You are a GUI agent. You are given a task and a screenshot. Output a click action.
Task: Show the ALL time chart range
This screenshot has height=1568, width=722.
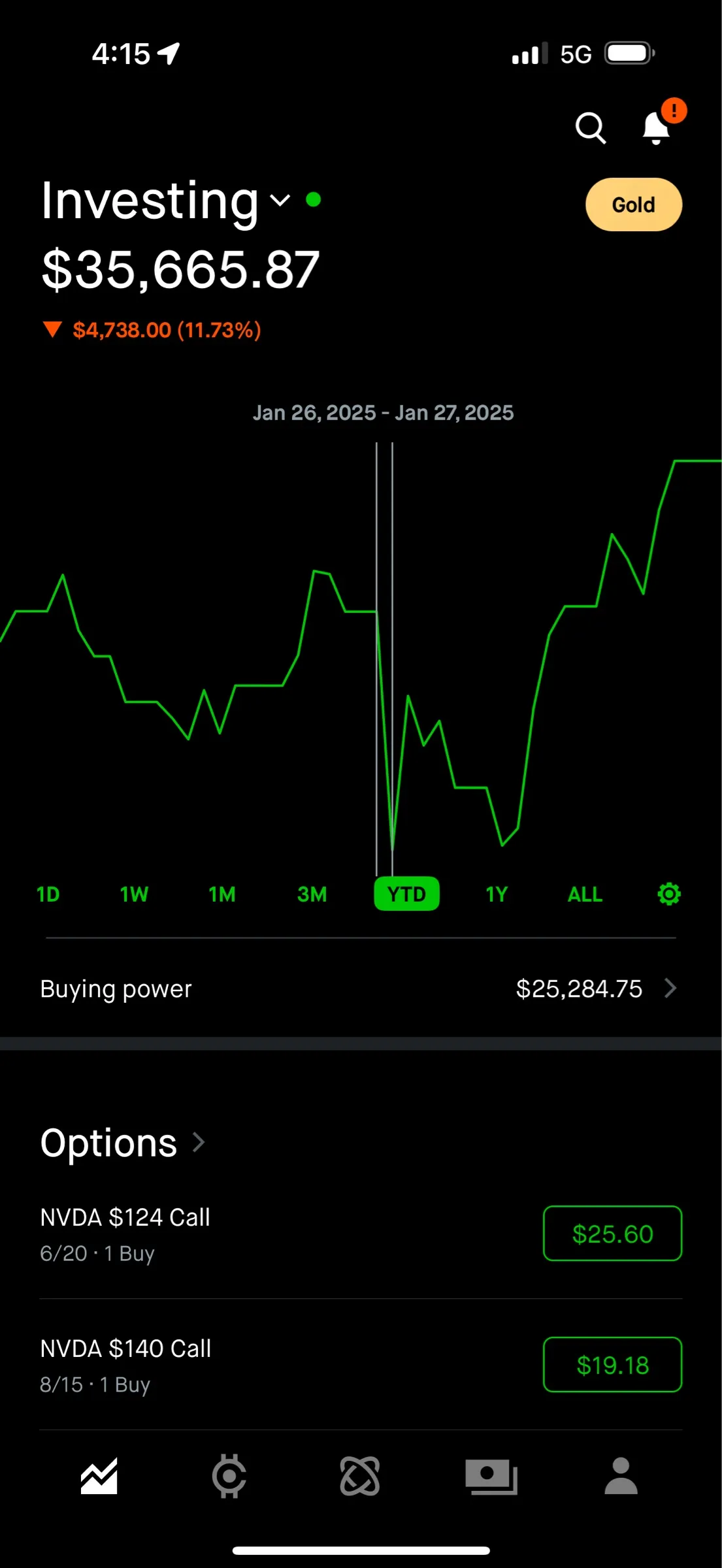pos(585,894)
